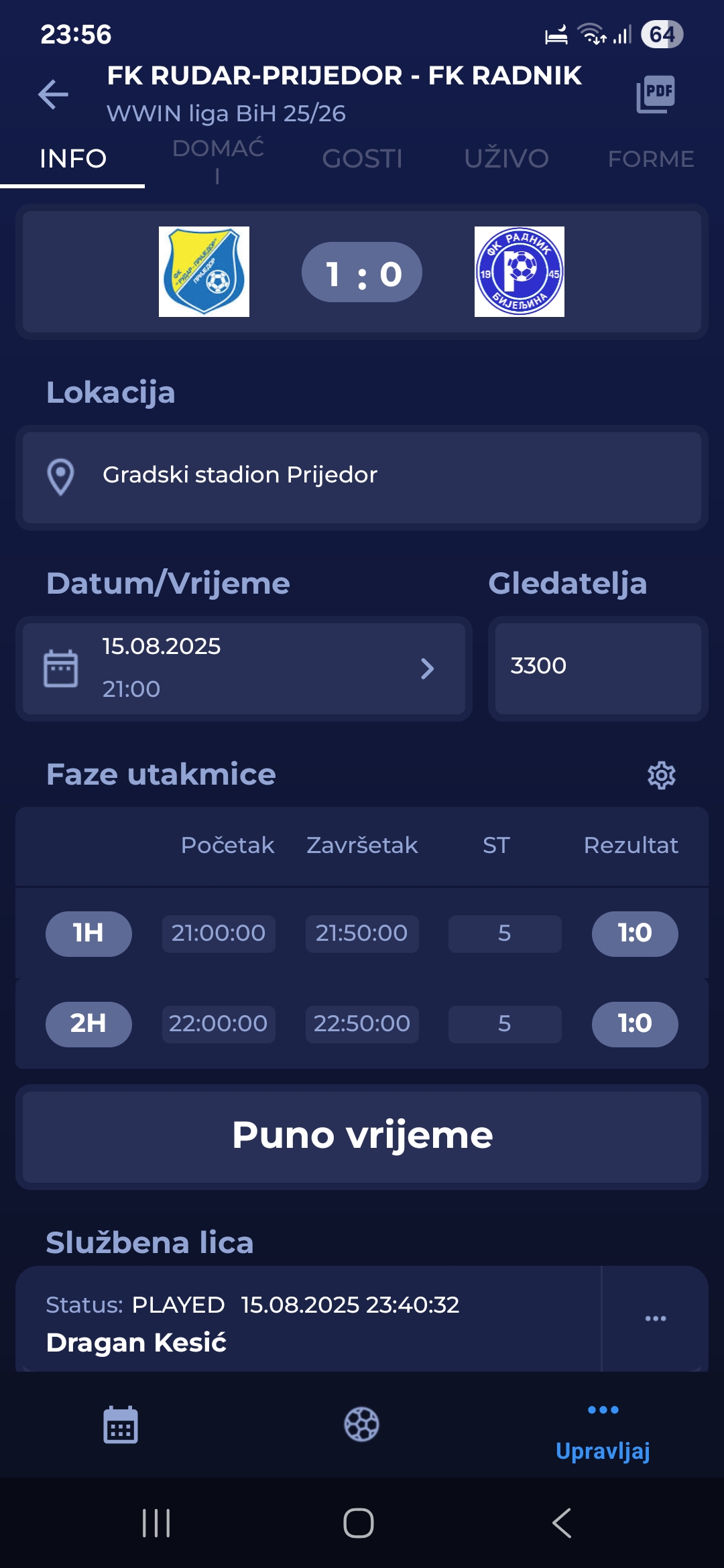Open the date and time picker 15.08.2025
This screenshot has width=724, height=1568.
(244, 668)
